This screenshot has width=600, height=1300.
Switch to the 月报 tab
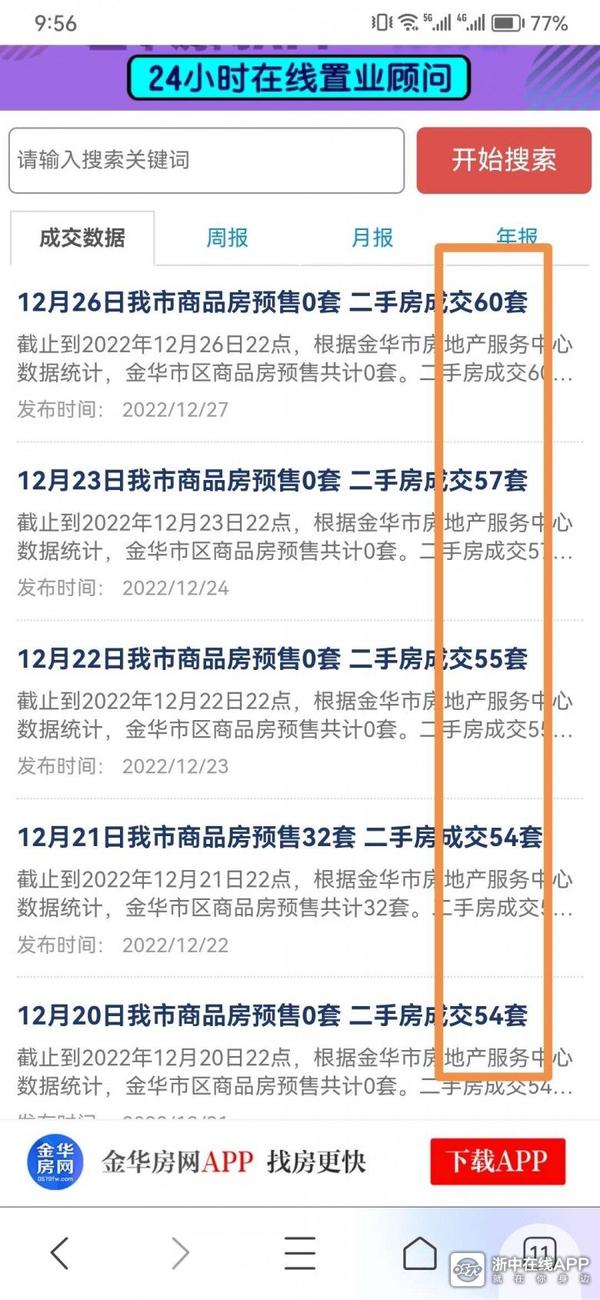tap(372, 238)
